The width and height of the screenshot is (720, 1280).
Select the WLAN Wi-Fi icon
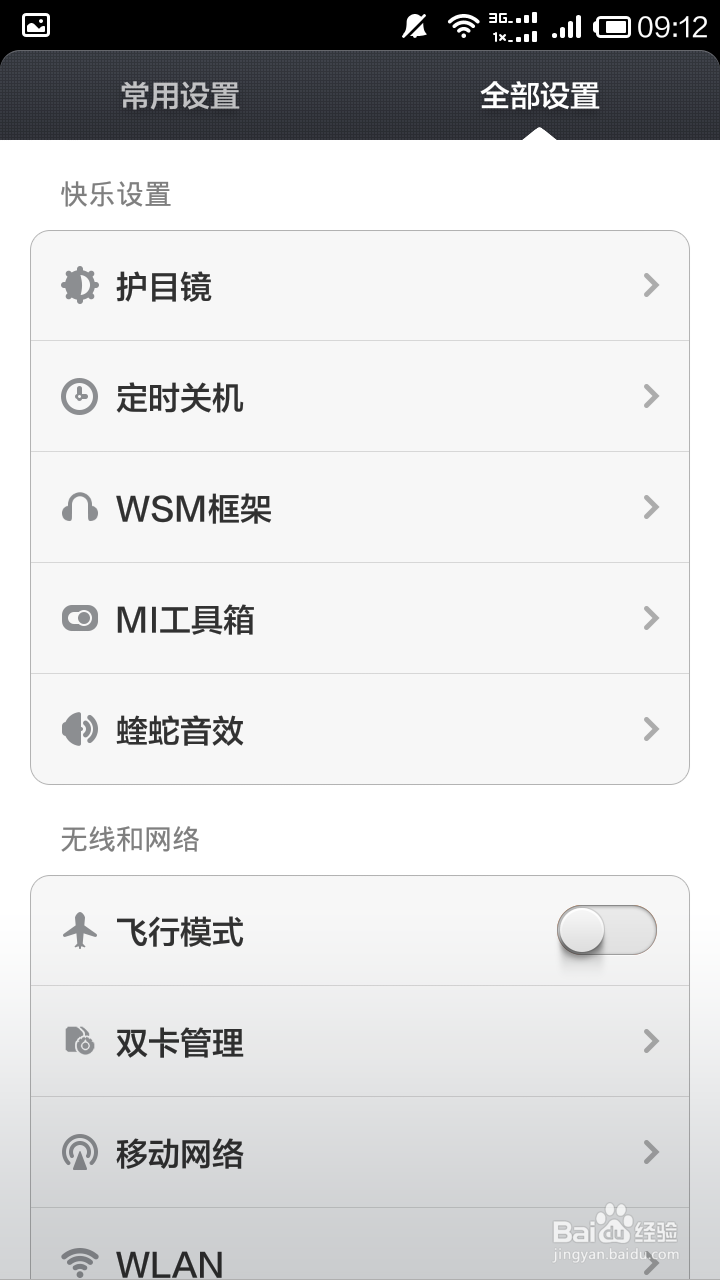click(80, 1258)
